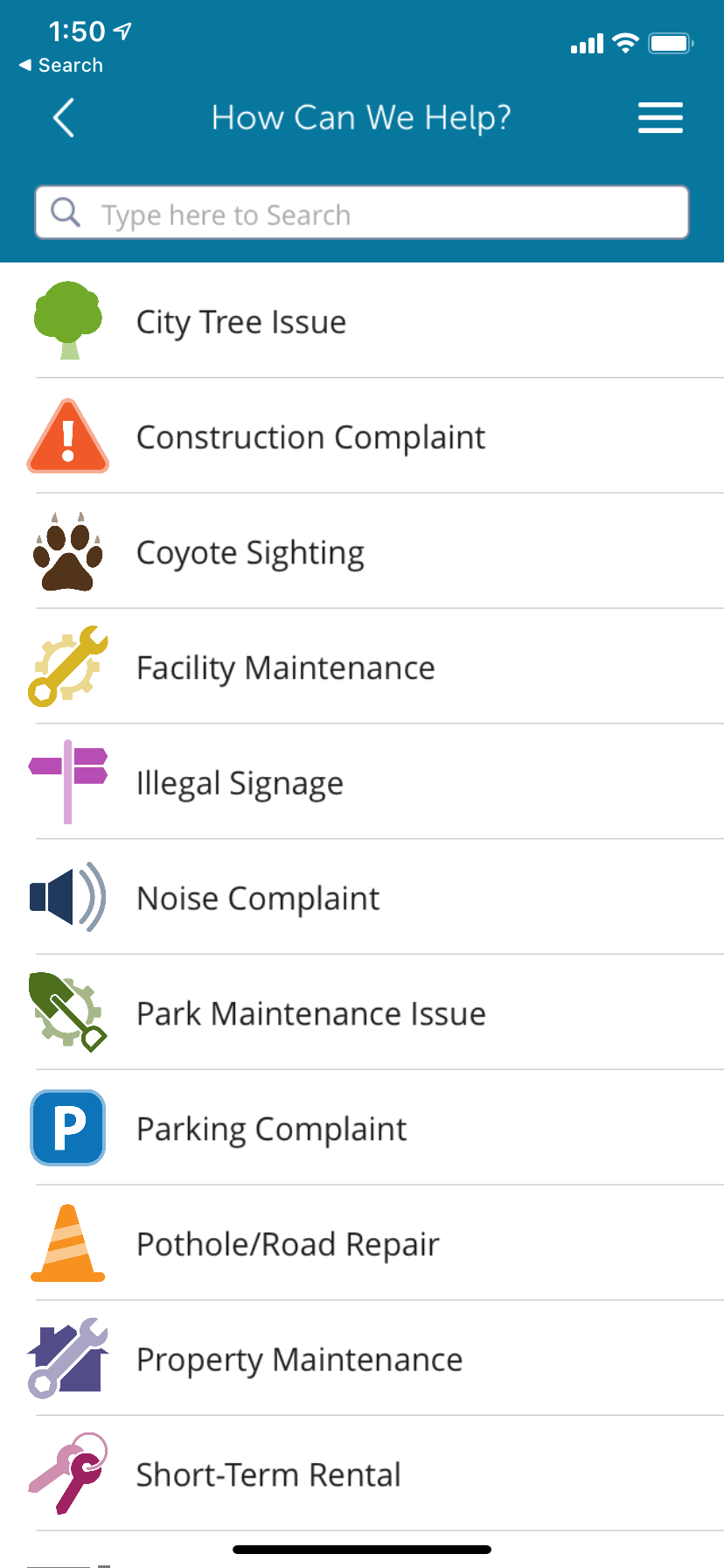Choose Illegal Signage

point(362,782)
